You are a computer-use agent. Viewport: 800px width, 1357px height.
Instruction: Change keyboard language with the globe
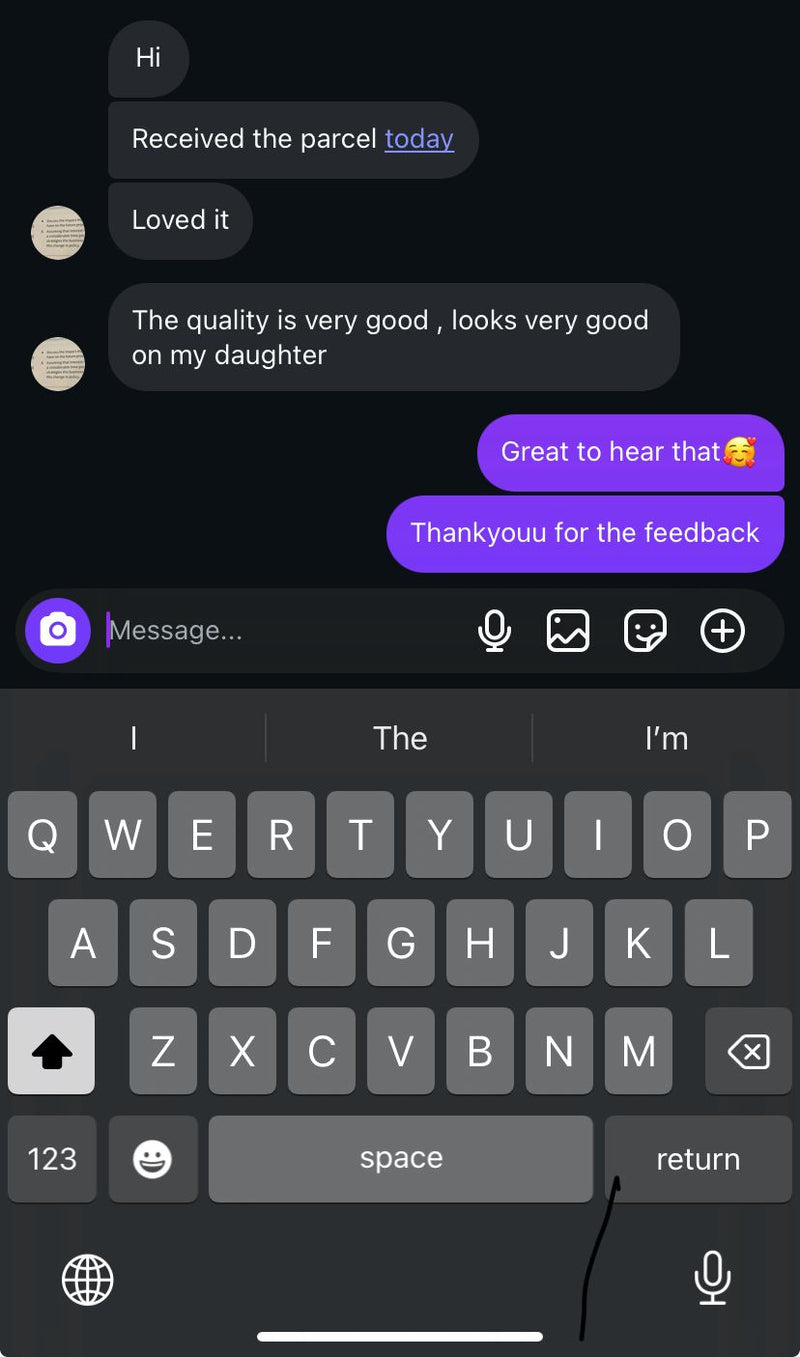coord(88,1280)
